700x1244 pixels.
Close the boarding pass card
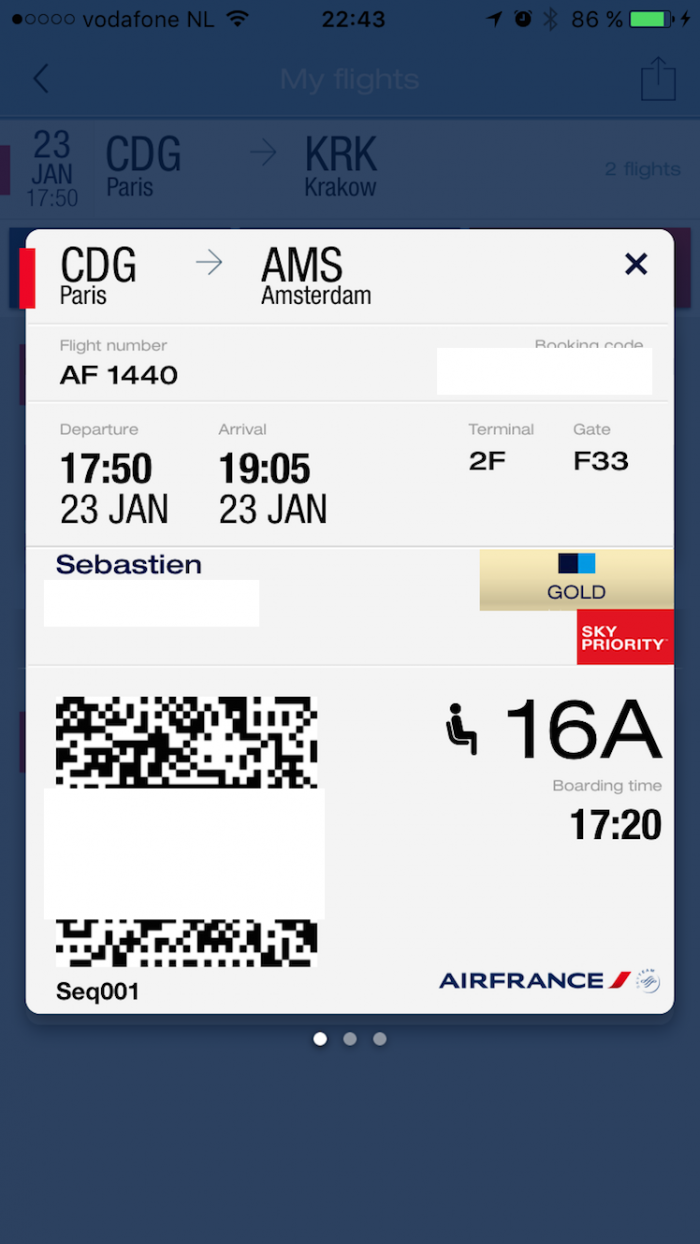coord(636,264)
